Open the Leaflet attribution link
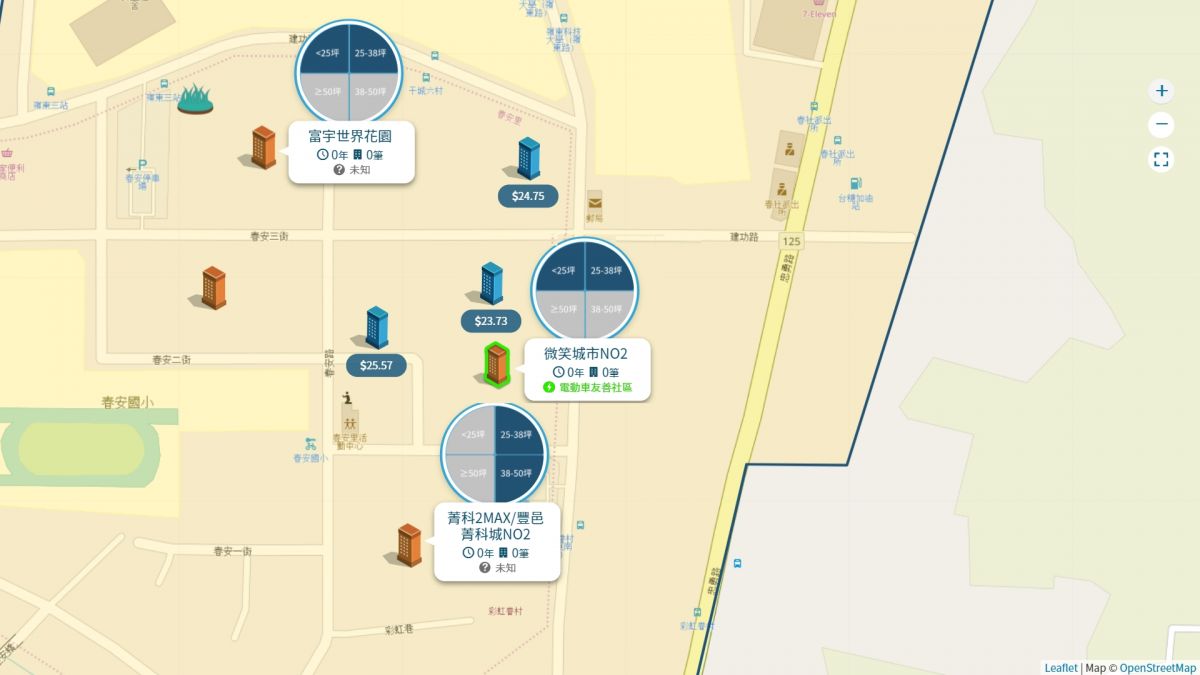The image size is (1200, 675). 1061,668
